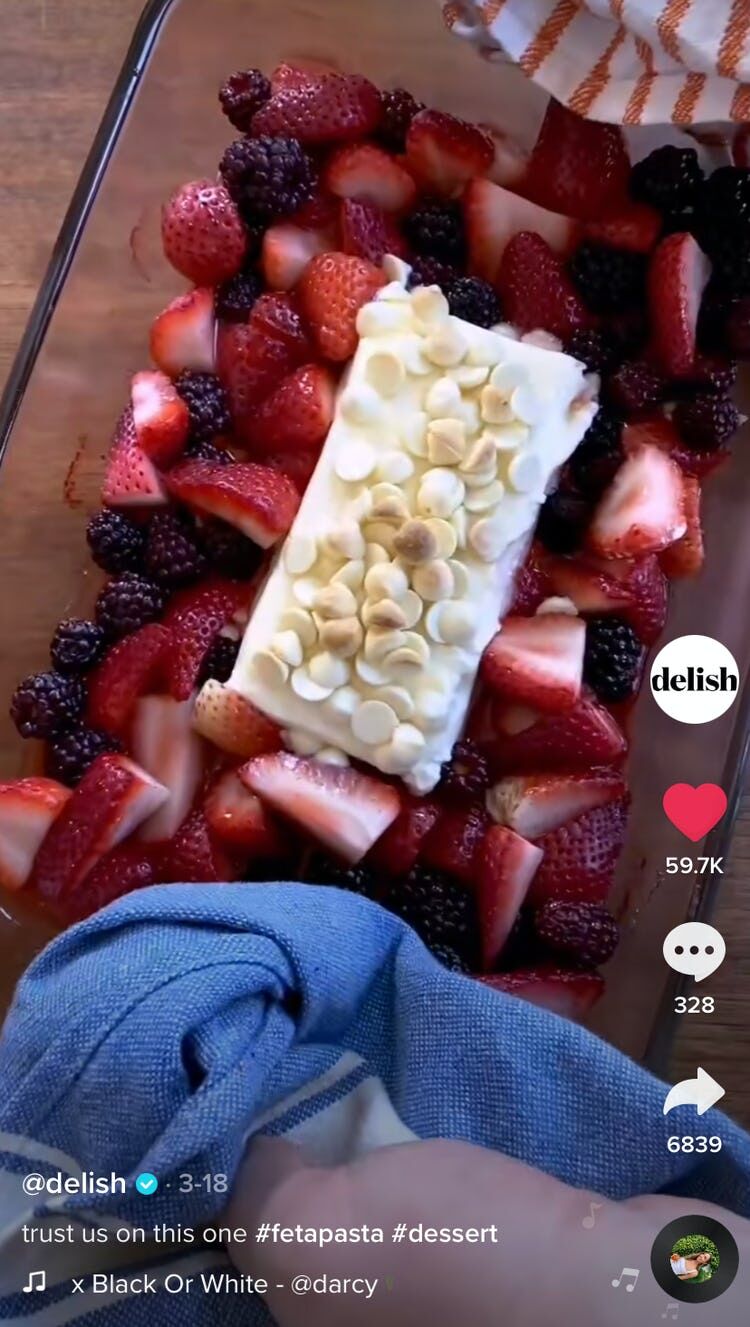Open the comments bubble

click(694, 951)
